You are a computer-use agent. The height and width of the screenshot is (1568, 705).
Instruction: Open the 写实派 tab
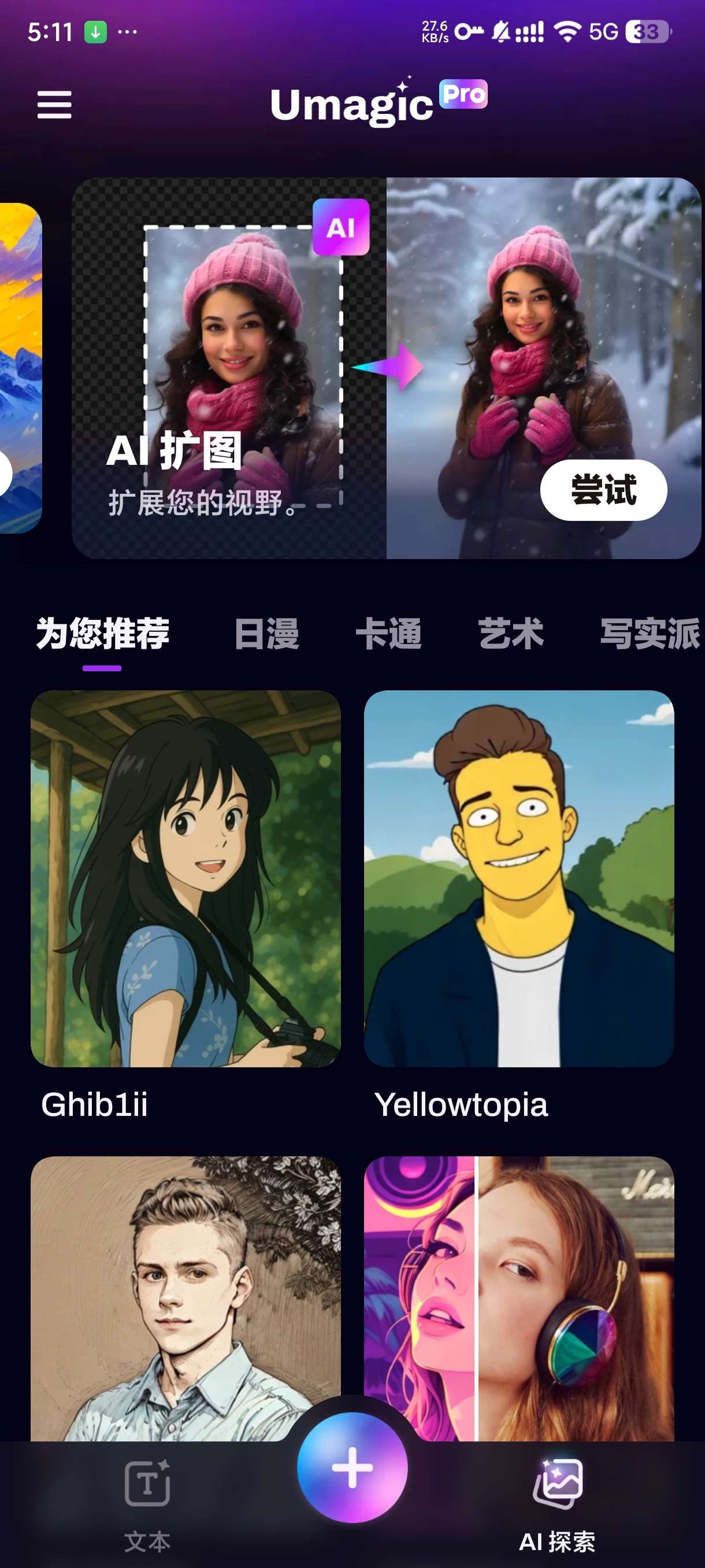[649, 634]
